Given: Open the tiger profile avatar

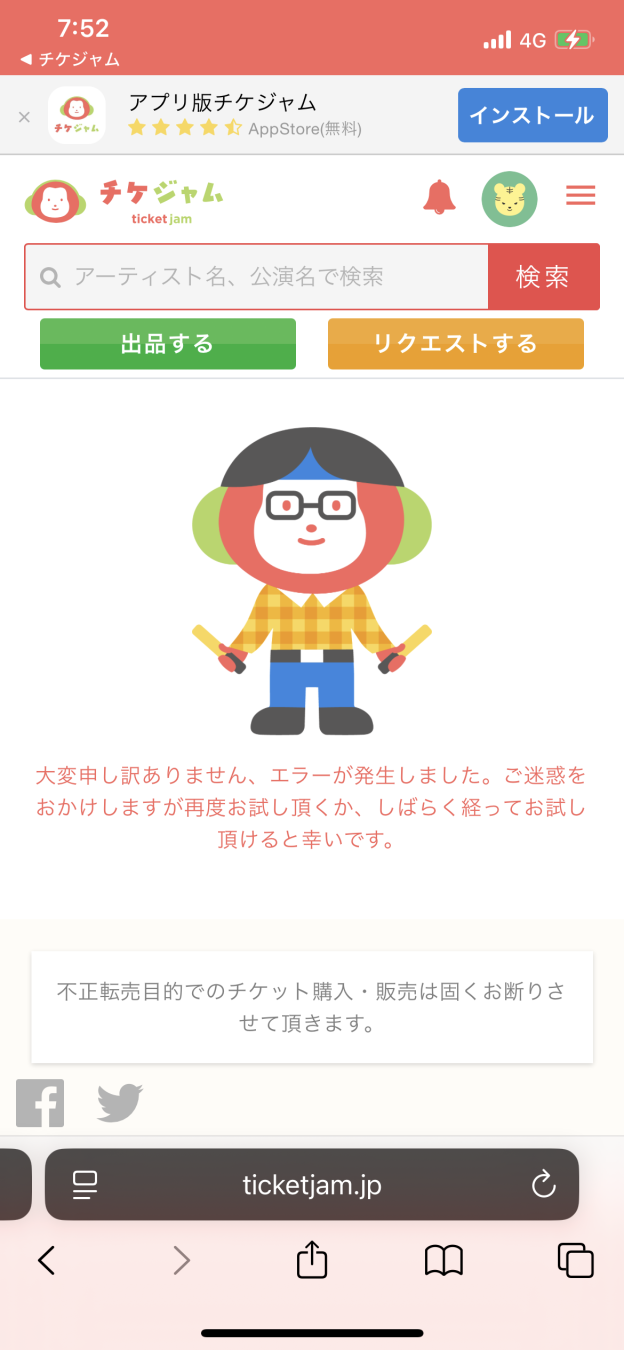Looking at the screenshot, I should coord(509,199).
